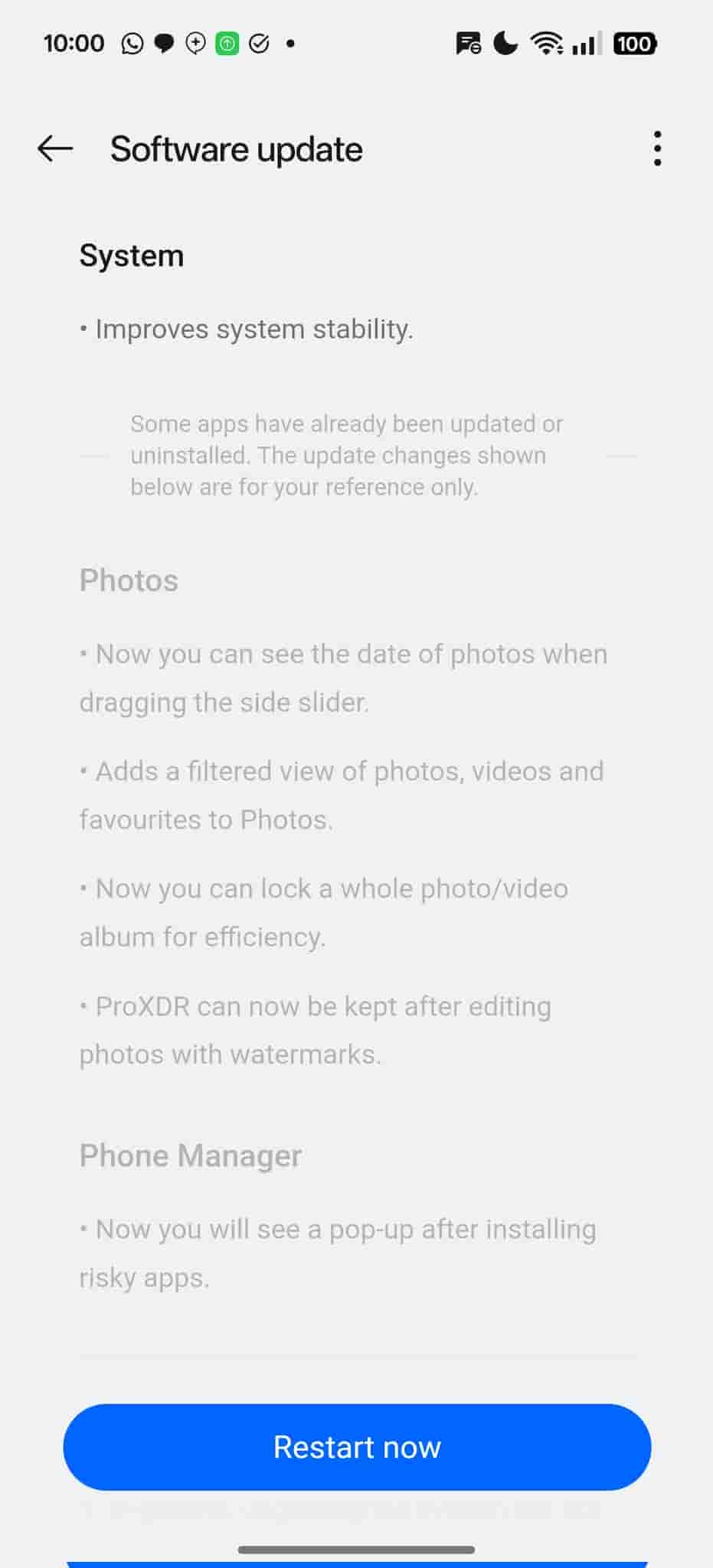The image size is (713, 1568).
Task: Go back from Software update
Action: pos(55,149)
